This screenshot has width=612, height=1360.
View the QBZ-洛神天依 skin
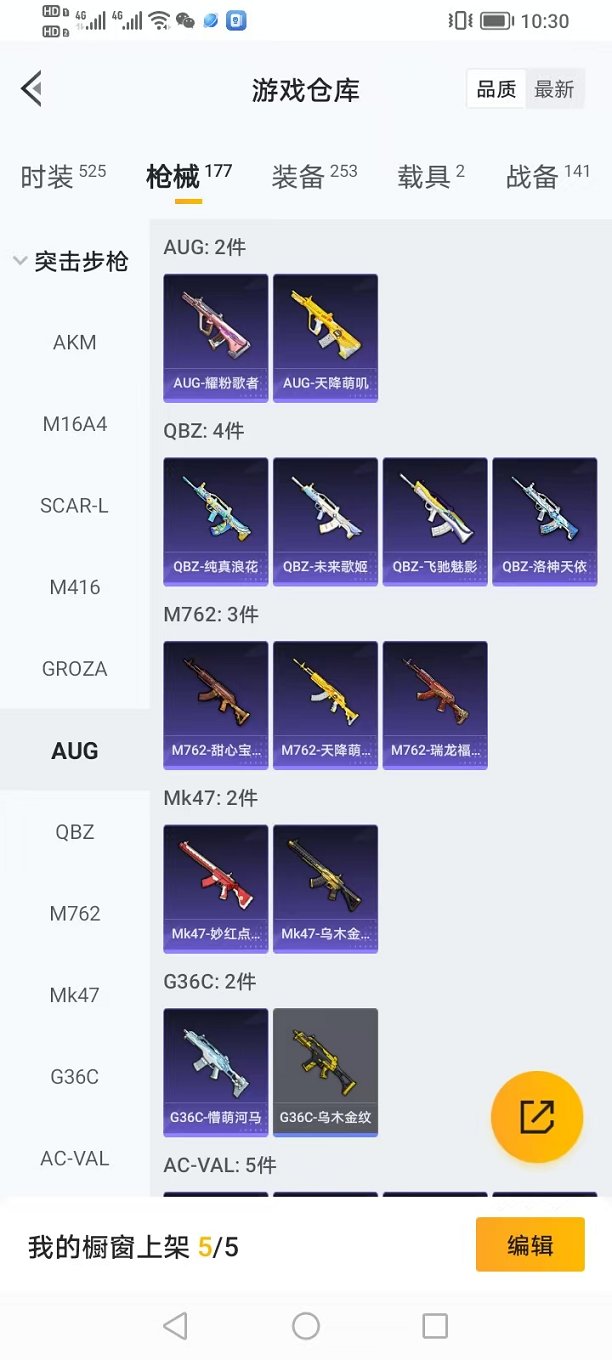pyautogui.click(x=545, y=521)
